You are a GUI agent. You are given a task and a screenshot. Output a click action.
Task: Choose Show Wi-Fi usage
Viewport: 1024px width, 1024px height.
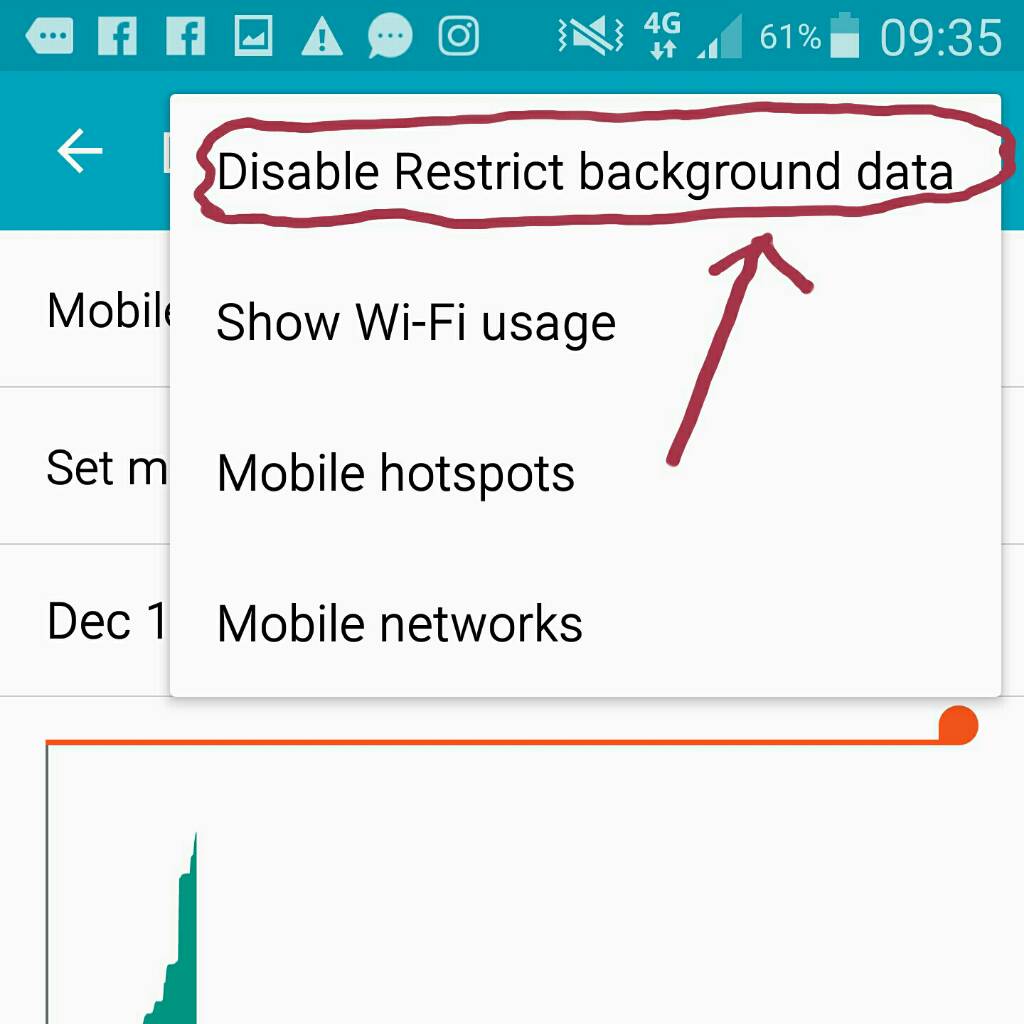coord(416,322)
